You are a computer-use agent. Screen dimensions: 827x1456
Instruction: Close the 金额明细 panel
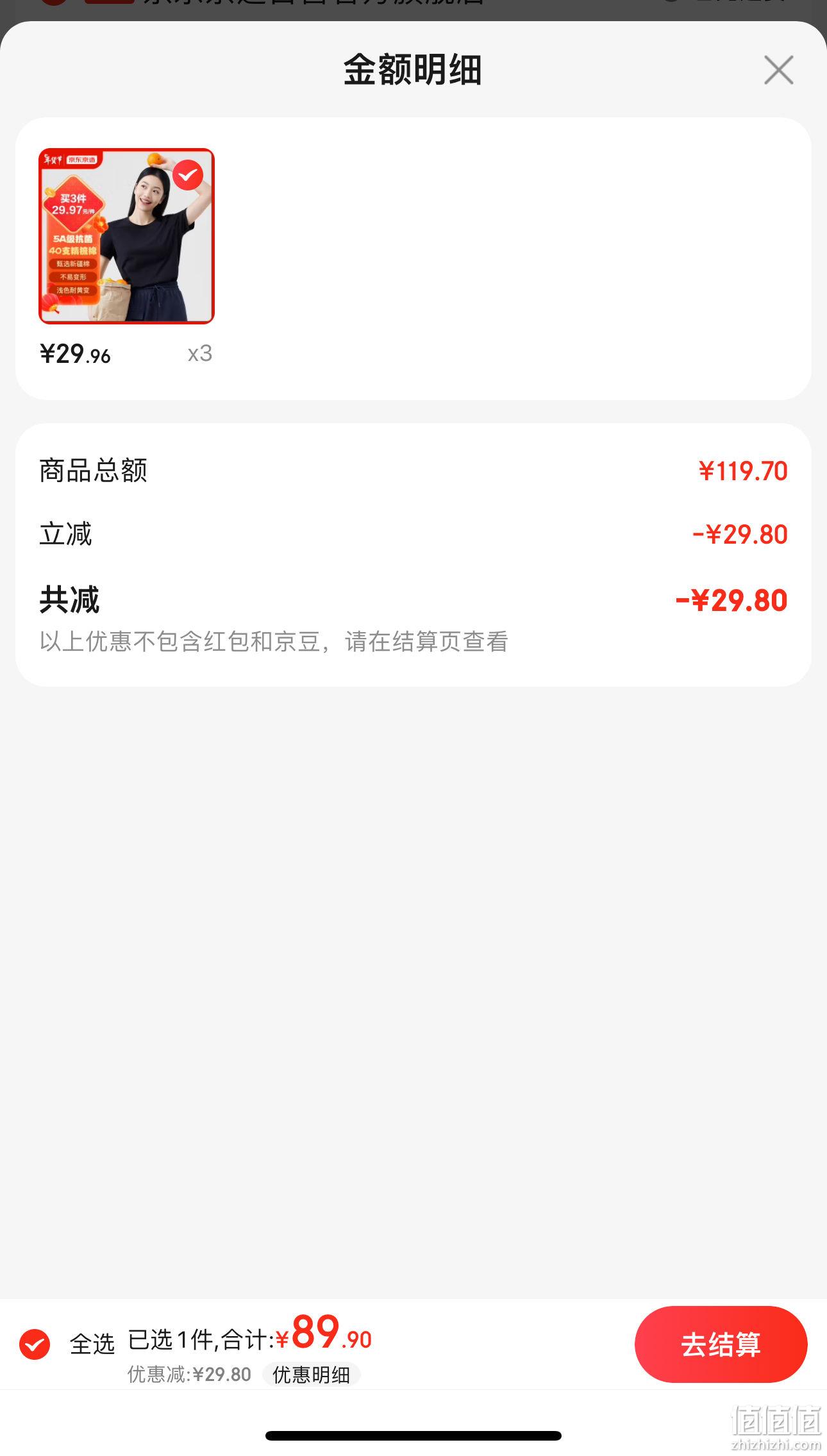pyautogui.click(x=778, y=70)
